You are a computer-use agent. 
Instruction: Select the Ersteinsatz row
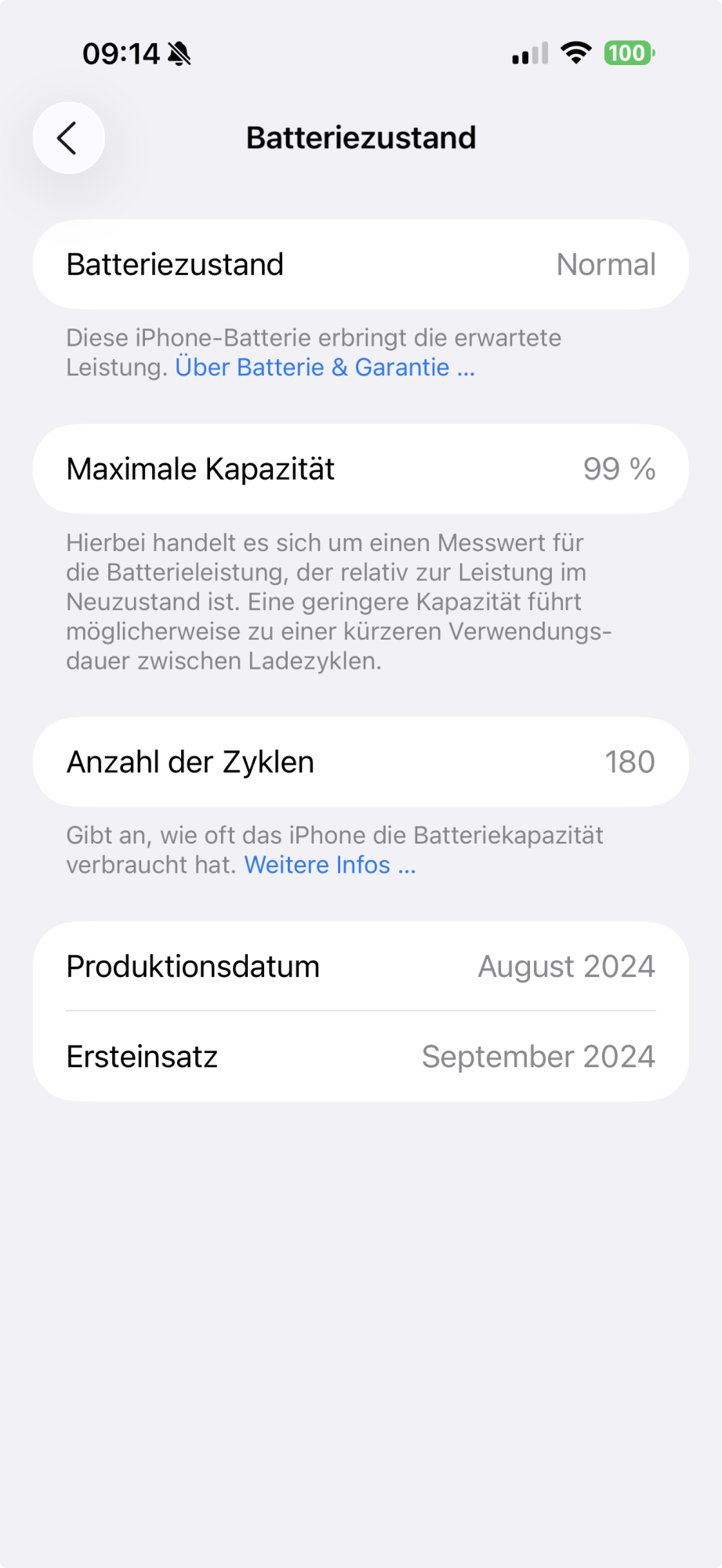(361, 1056)
